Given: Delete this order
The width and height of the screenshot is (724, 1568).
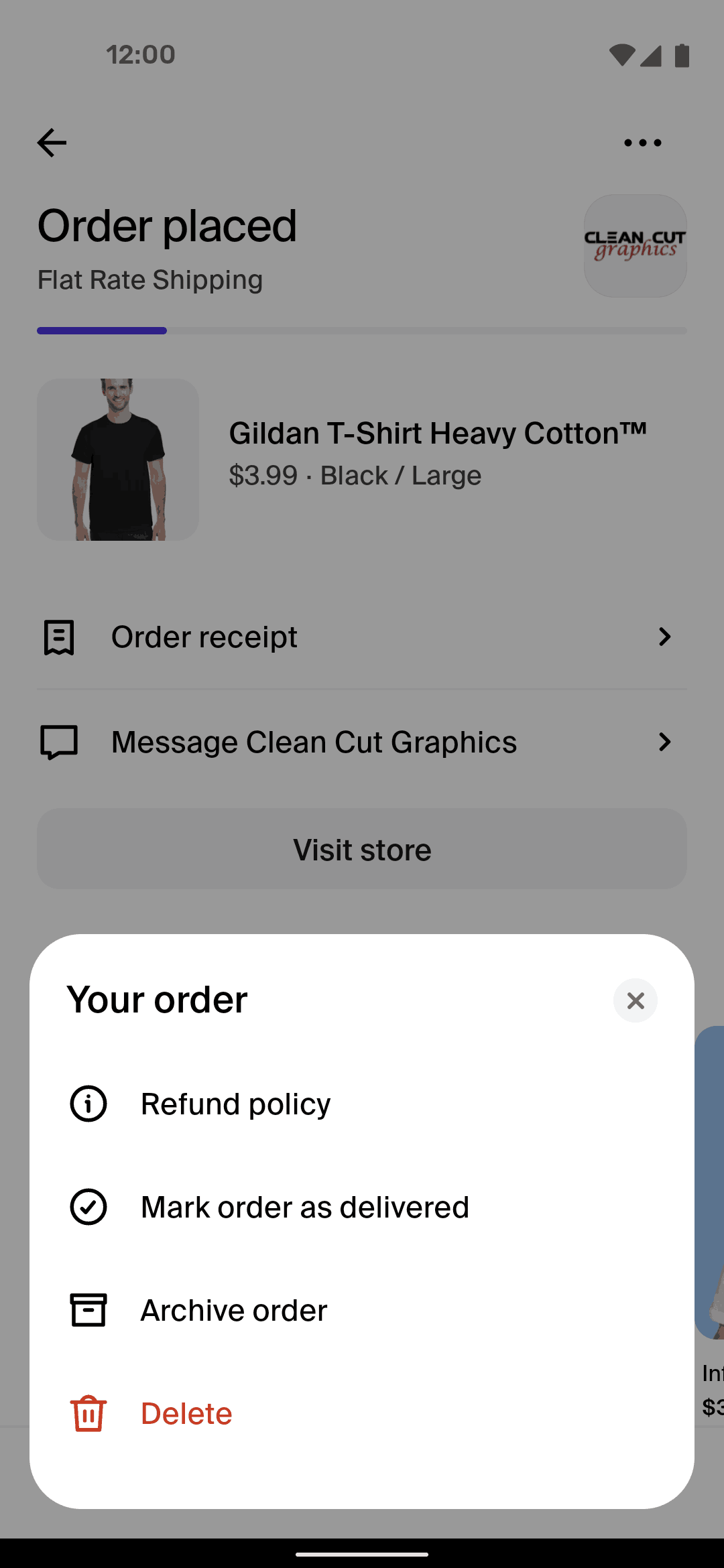Looking at the screenshot, I should pos(186,1413).
